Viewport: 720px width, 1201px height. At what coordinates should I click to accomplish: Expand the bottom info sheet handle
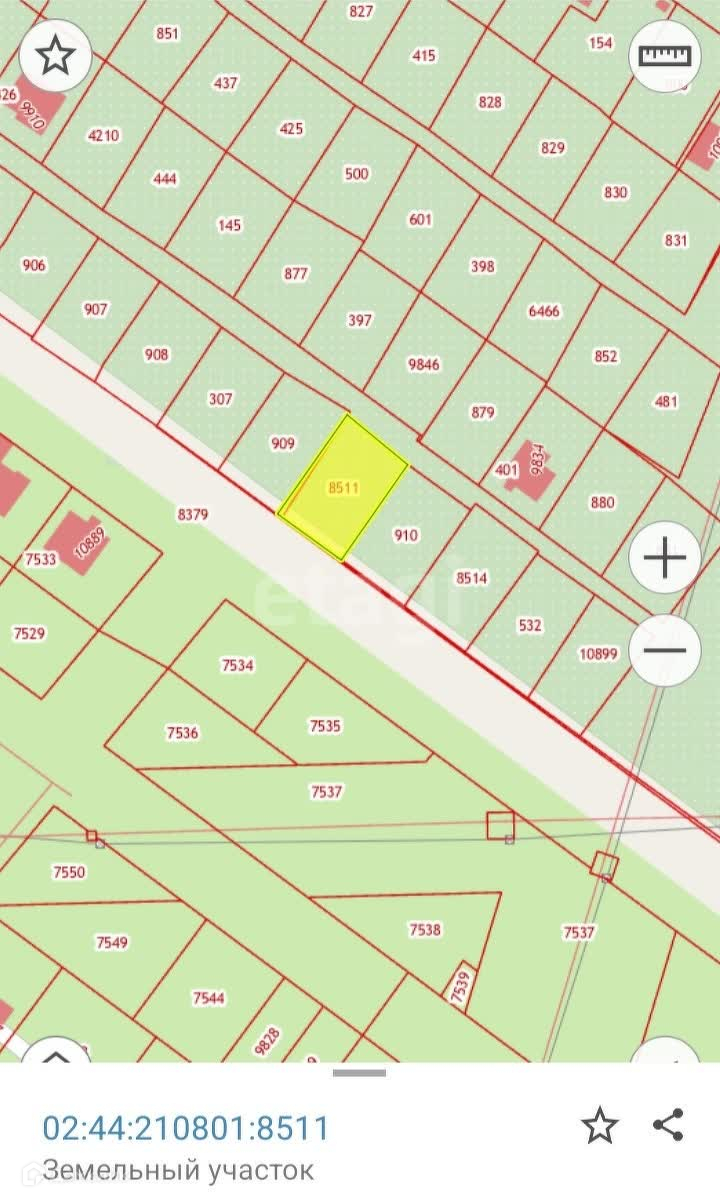pos(359,1073)
